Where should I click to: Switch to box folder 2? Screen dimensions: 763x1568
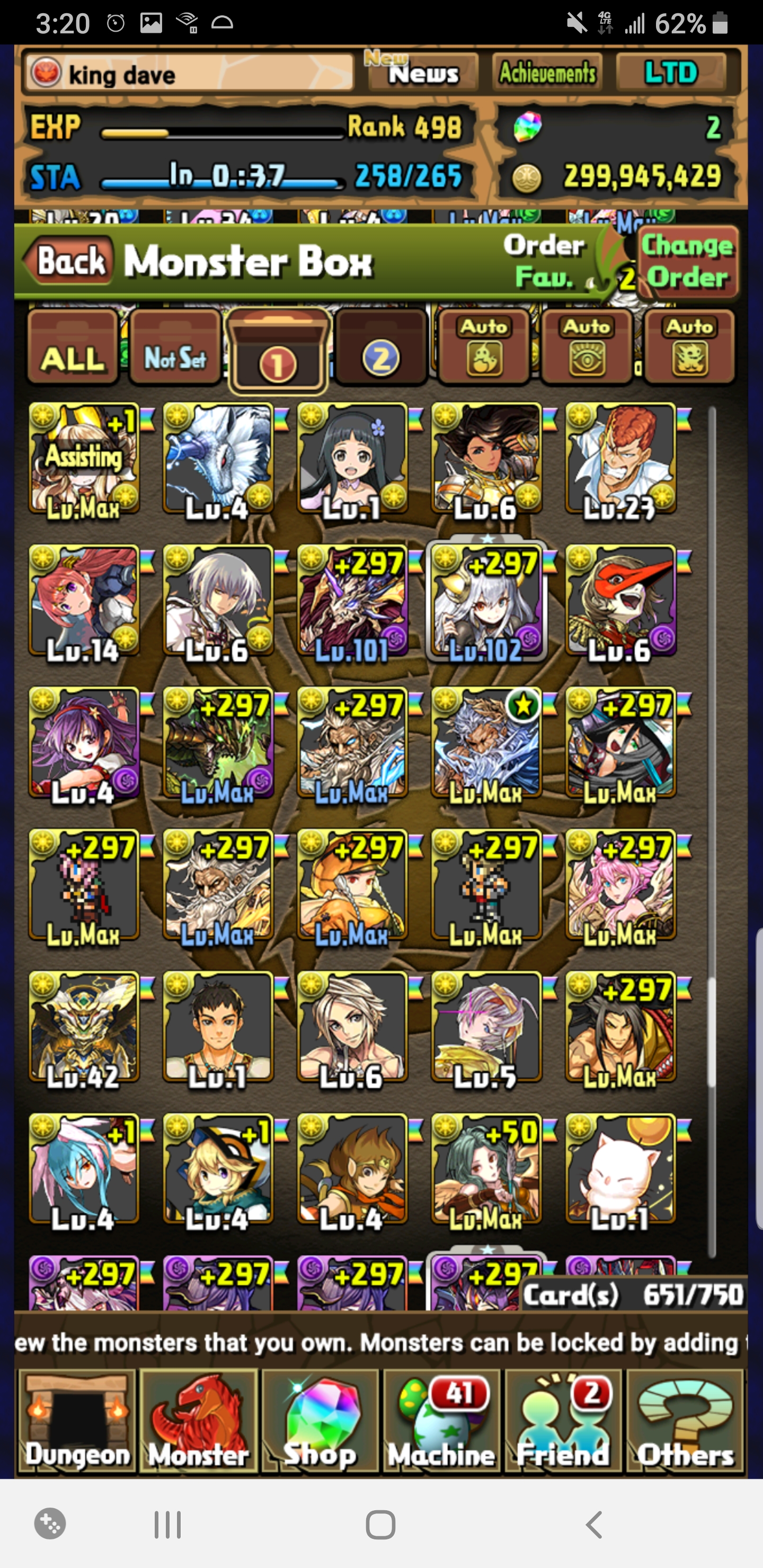tap(381, 348)
